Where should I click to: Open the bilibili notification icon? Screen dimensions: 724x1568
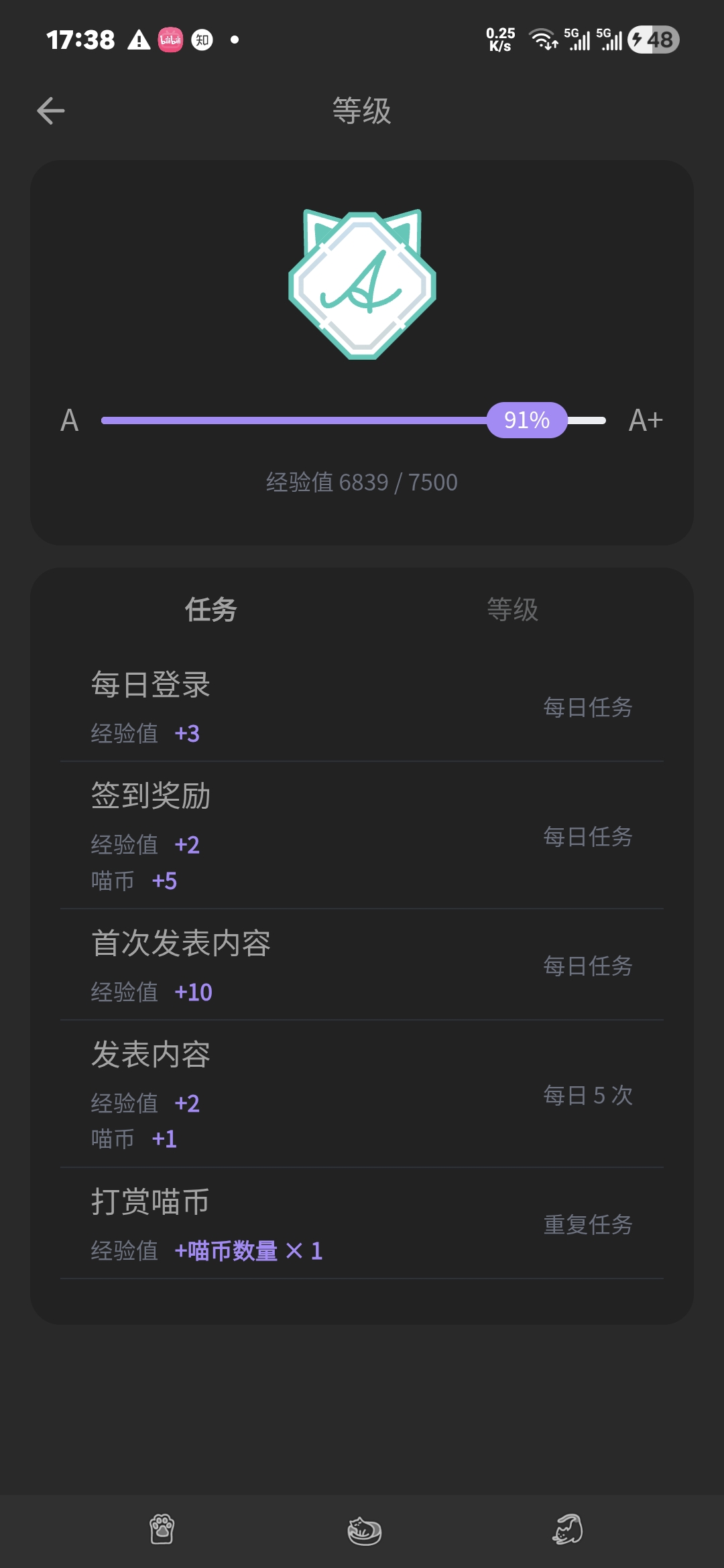click(x=170, y=40)
